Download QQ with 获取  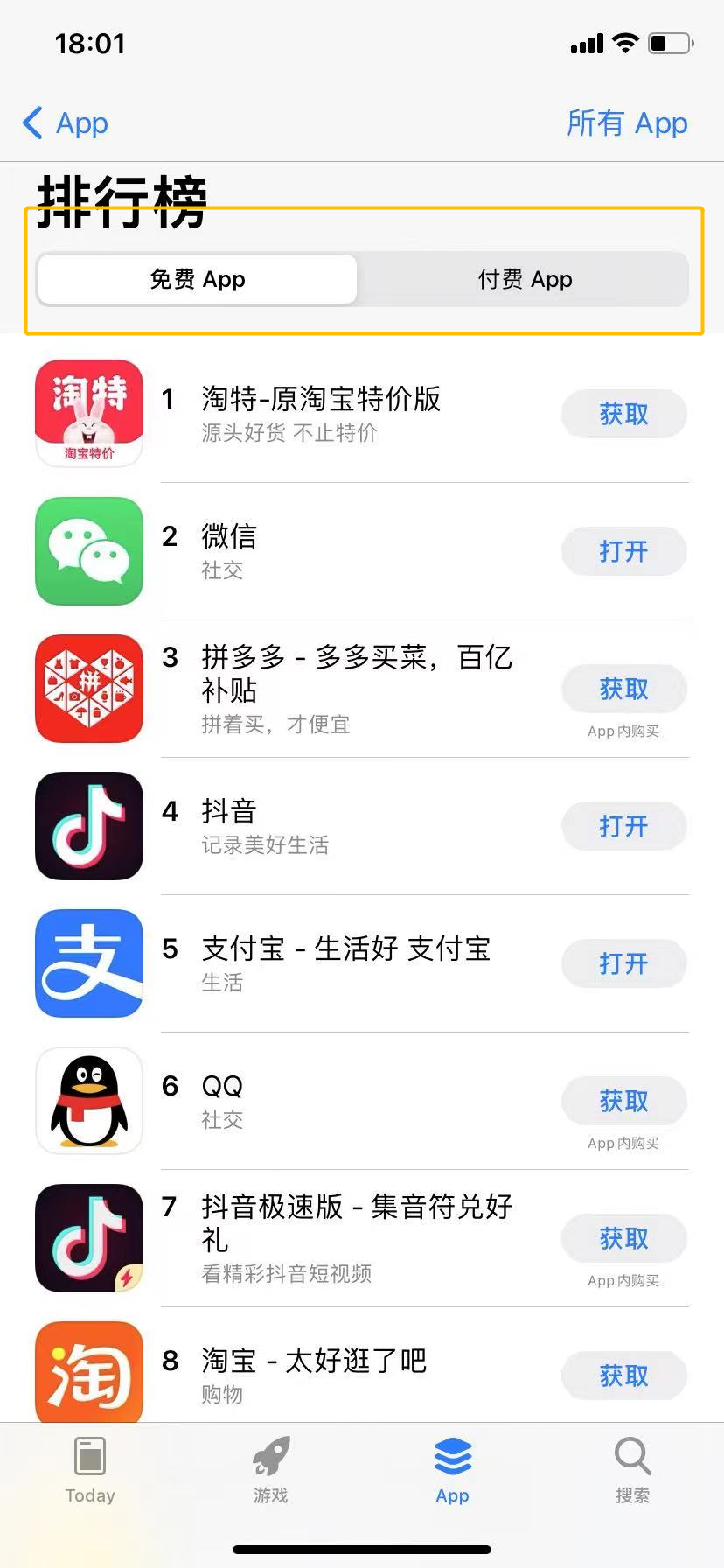(623, 1101)
